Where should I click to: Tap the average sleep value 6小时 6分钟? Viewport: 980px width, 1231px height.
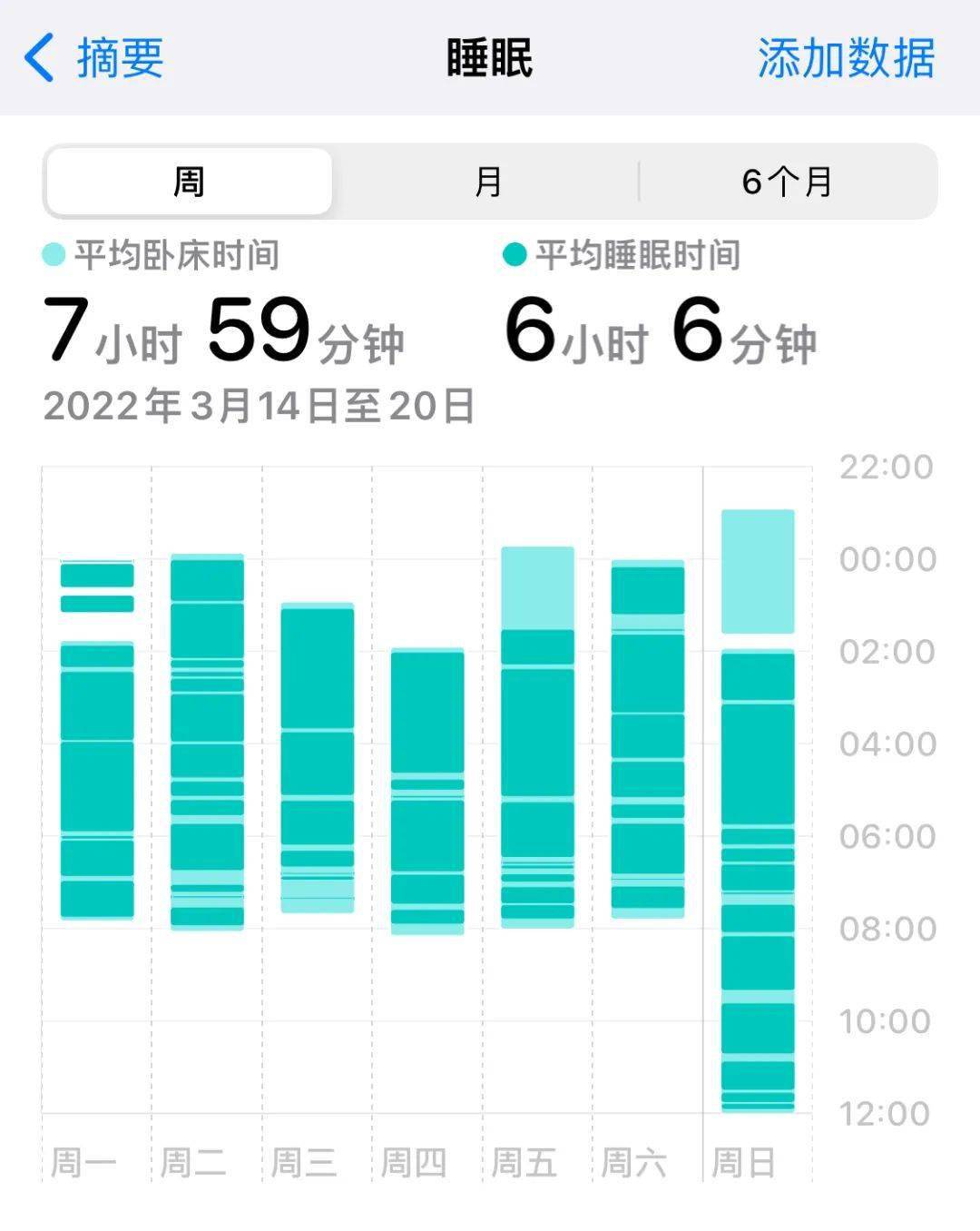click(x=658, y=336)
